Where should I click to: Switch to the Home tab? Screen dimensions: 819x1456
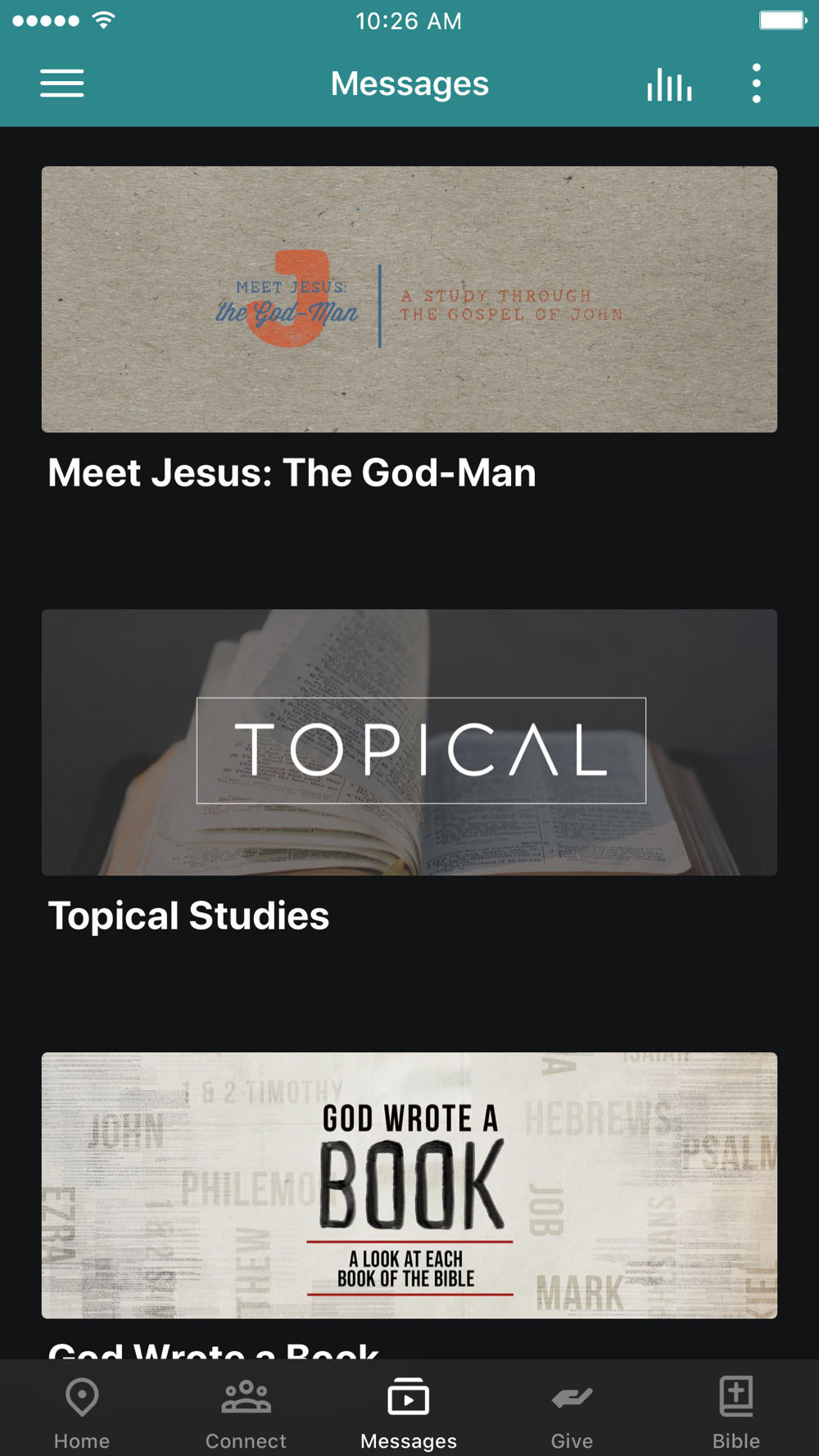click(x=82, y=1412)
